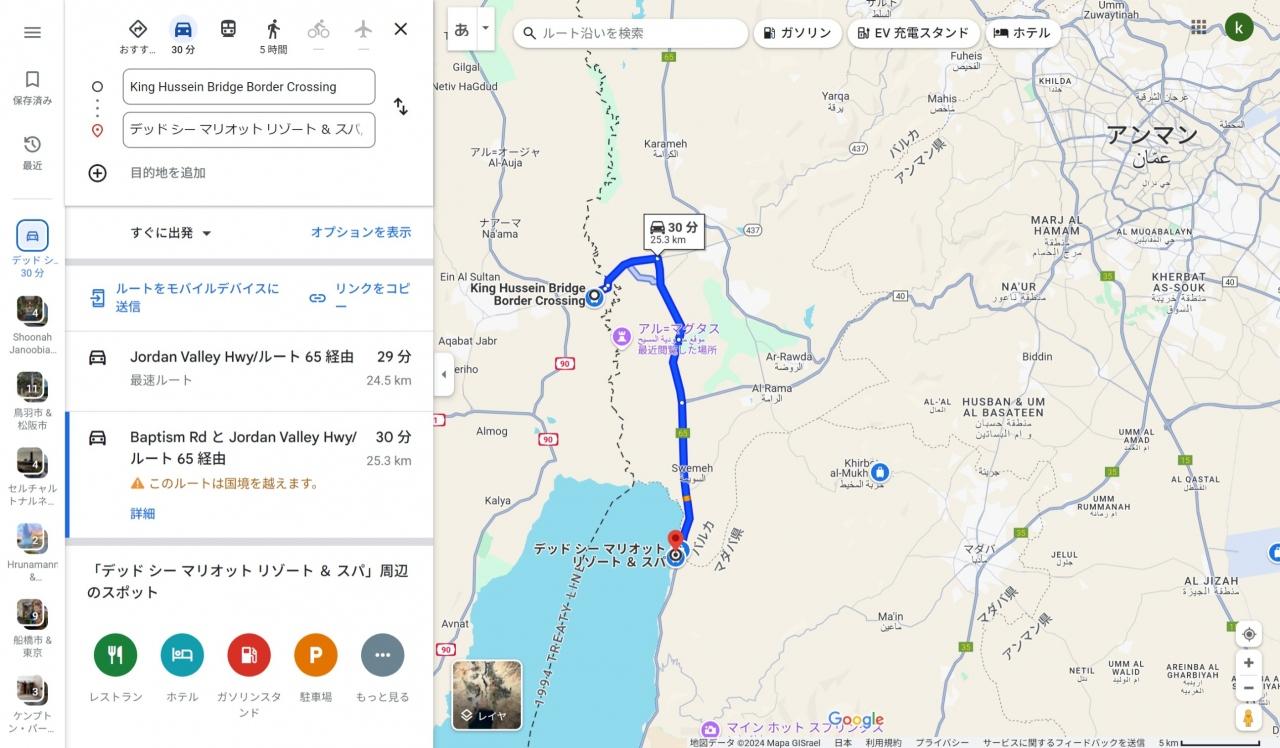Add a destination (目的地を追加)
Screen dimensions: 1280x748
click(166, 173)
